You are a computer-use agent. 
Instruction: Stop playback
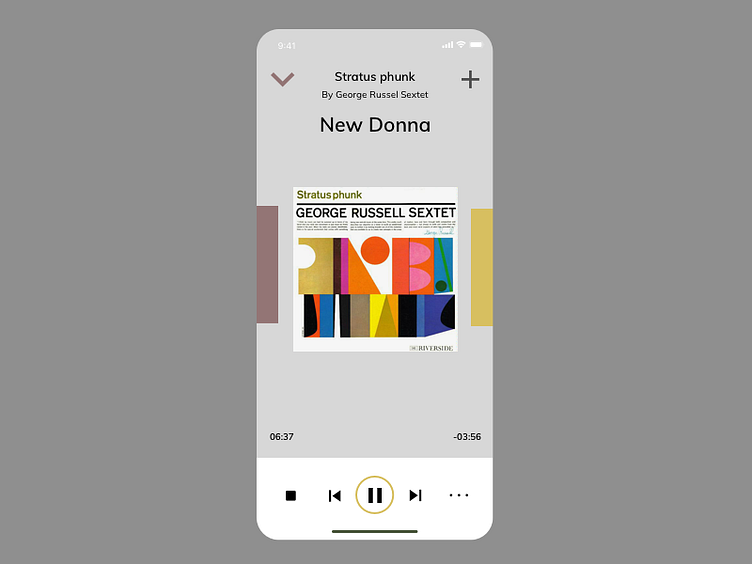point(291,495)
